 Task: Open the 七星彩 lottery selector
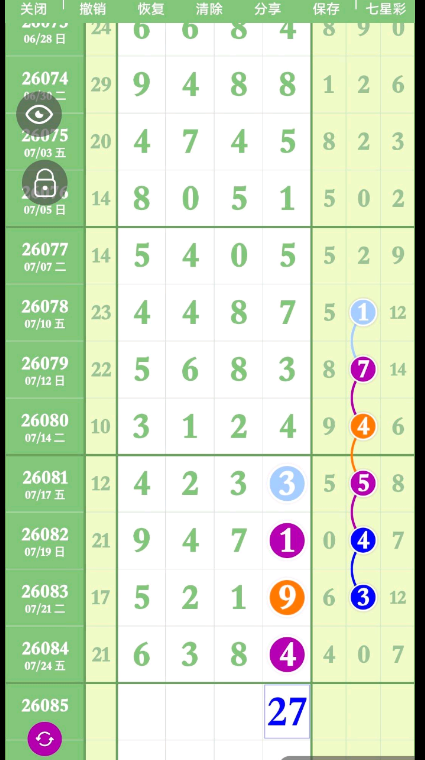point(386,9)
